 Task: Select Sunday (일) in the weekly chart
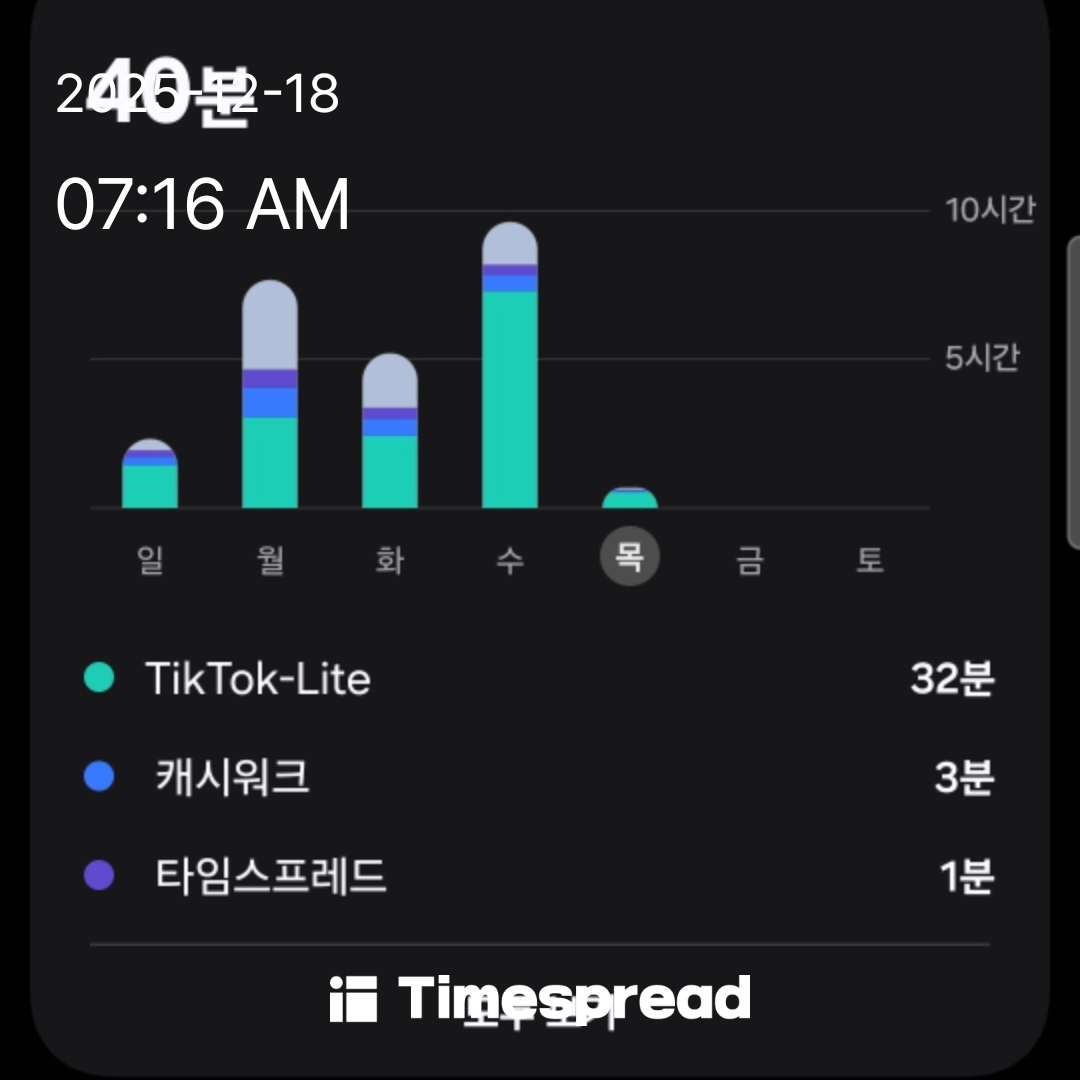(150, 559)
